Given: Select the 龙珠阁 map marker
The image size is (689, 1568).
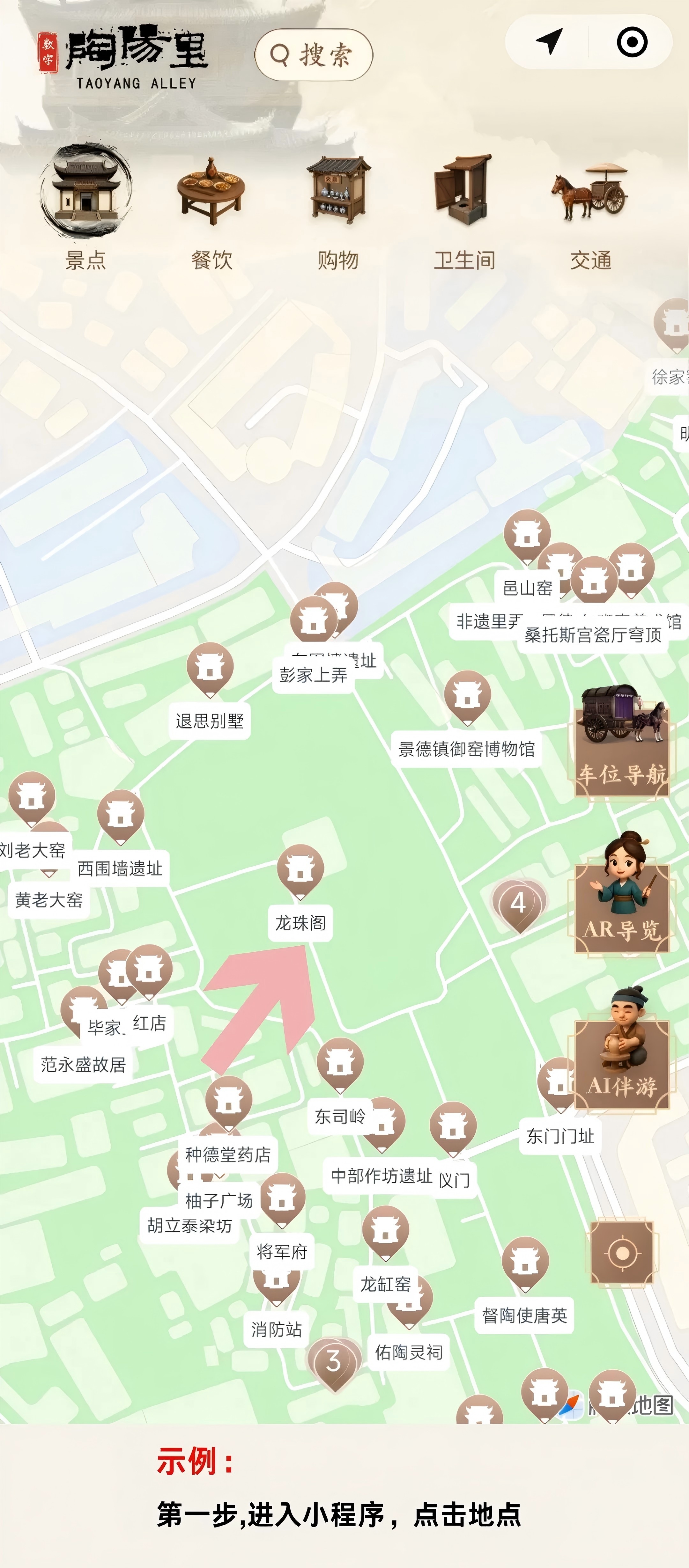Looking at the screenshot, I should [x=300, y=870].
